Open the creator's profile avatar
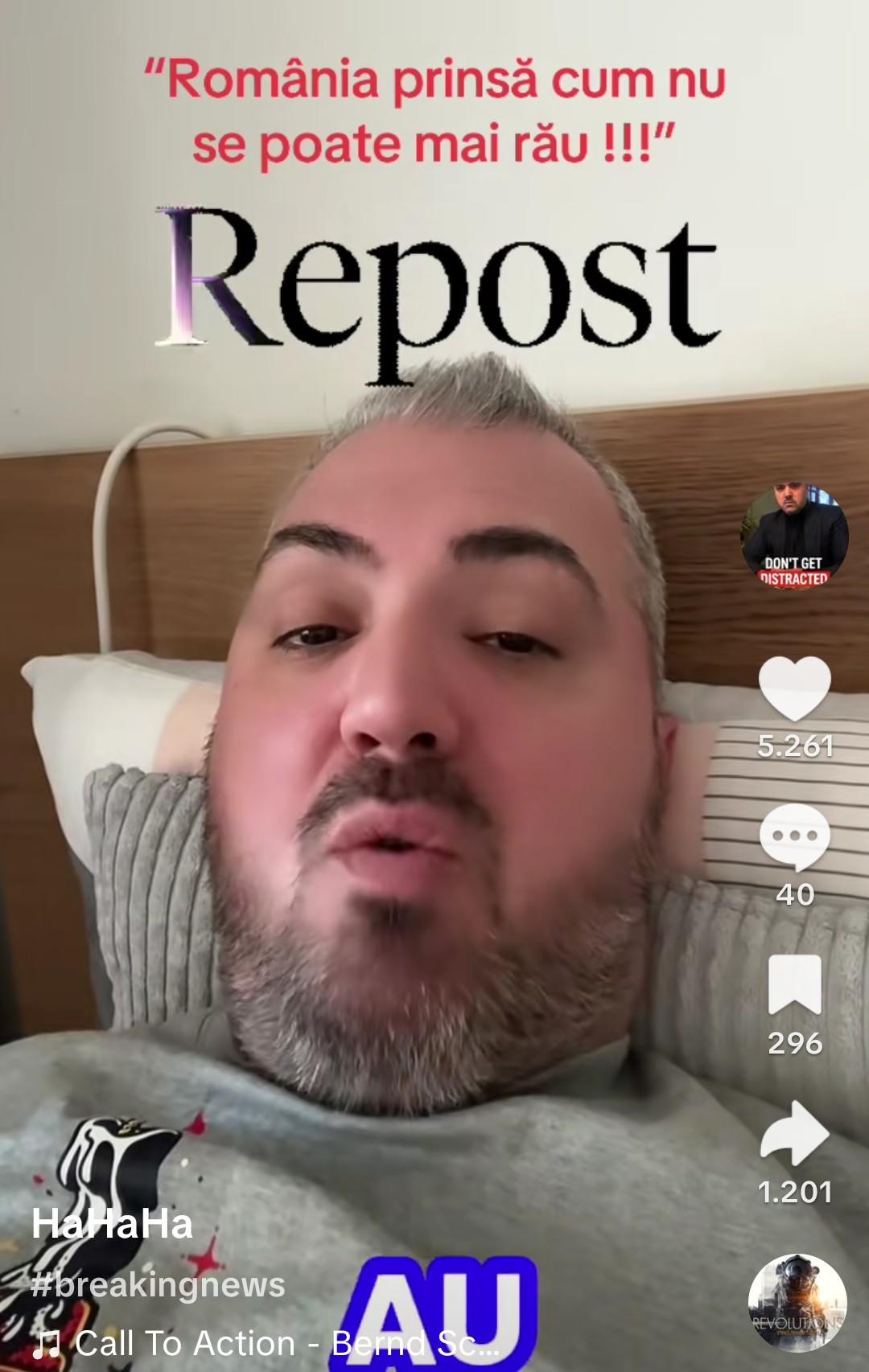The height and width of the screenshot is (1372, 869). (794, 536)
